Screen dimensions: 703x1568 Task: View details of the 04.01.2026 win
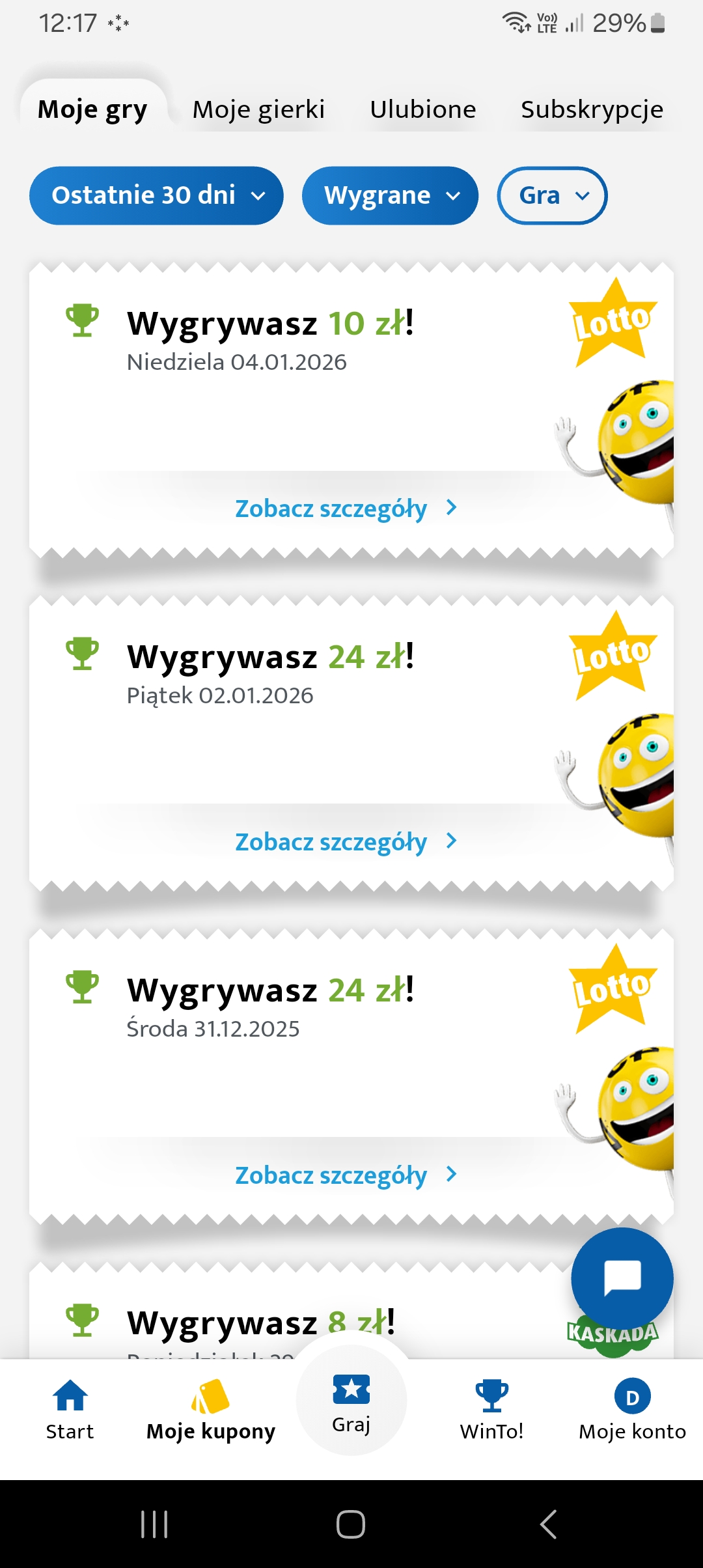pos(346,509)
